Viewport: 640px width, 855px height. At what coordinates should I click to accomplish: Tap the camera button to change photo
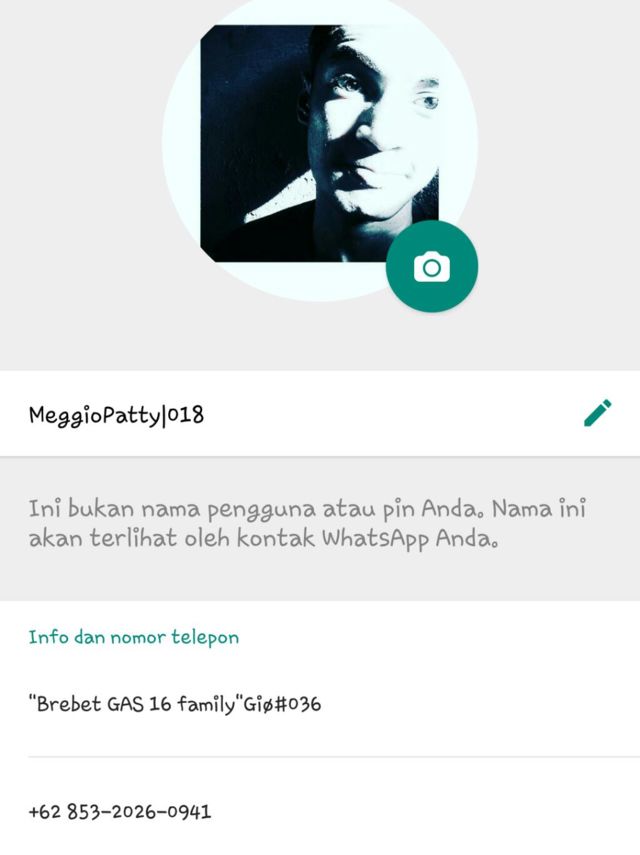tap(432, 267)
